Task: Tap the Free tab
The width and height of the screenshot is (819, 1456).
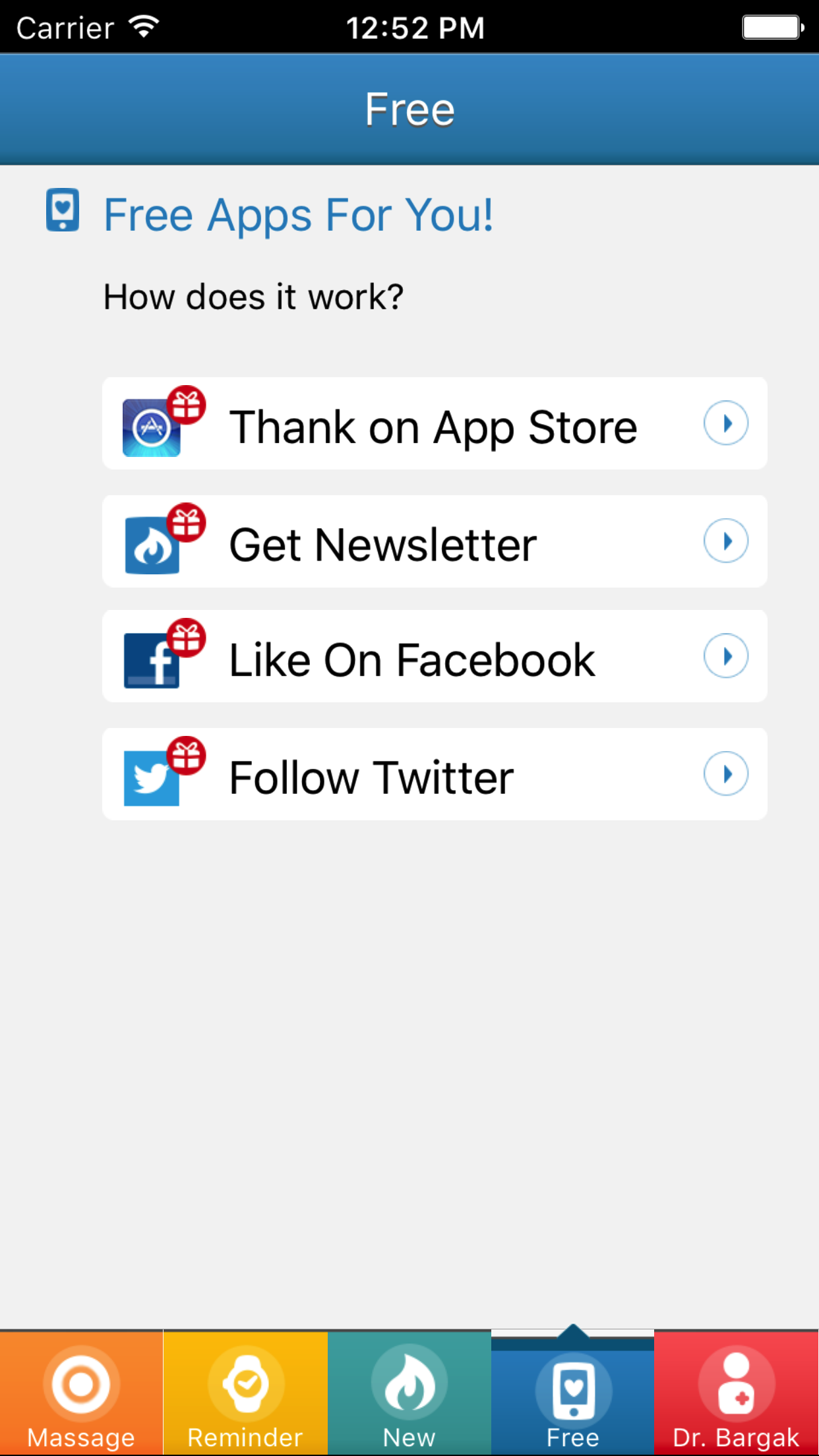Action: [x=573, y=1393]
